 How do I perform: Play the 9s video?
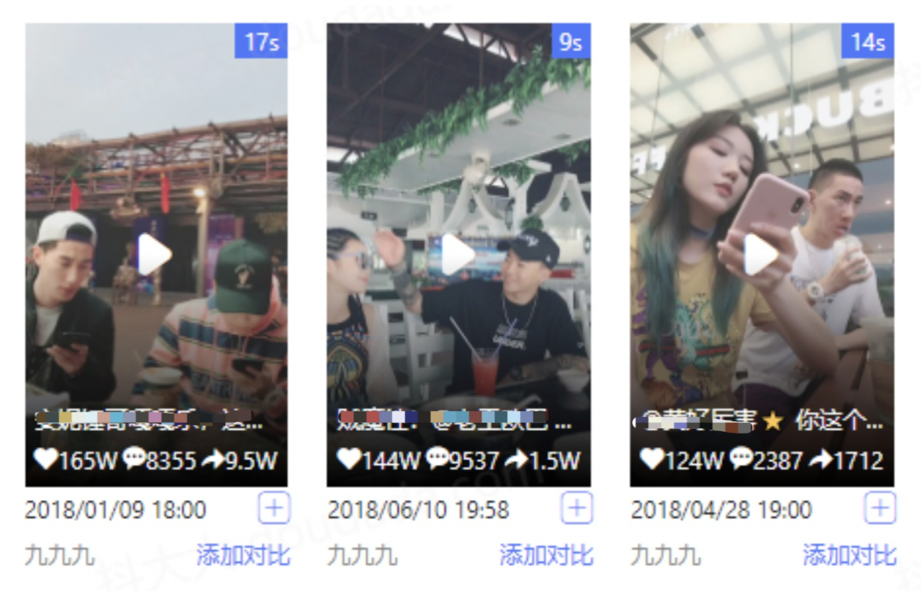pyautogui.click(x=457, y=254)
